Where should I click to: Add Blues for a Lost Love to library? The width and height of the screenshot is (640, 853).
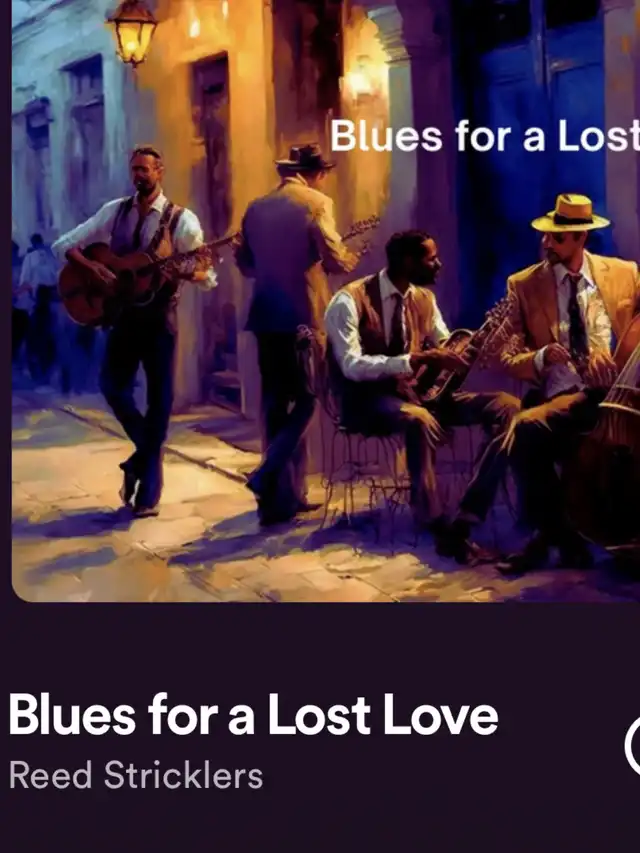click(x=633, y=745)
